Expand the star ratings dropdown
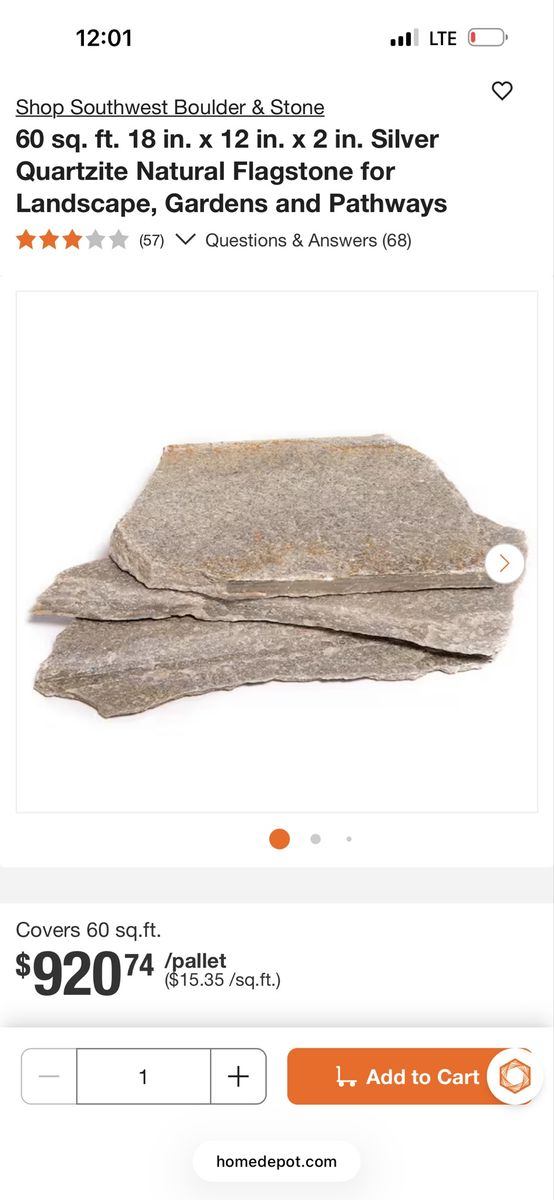 coord(184,240)
